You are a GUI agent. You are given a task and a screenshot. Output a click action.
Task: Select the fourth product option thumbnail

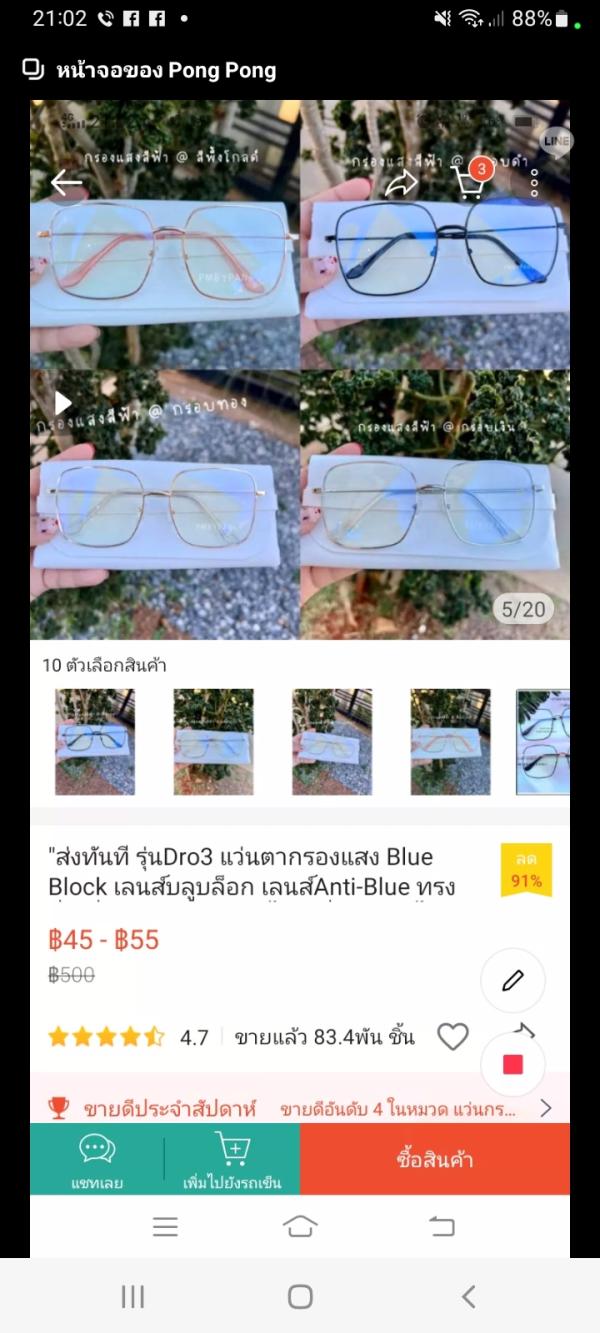450,742
